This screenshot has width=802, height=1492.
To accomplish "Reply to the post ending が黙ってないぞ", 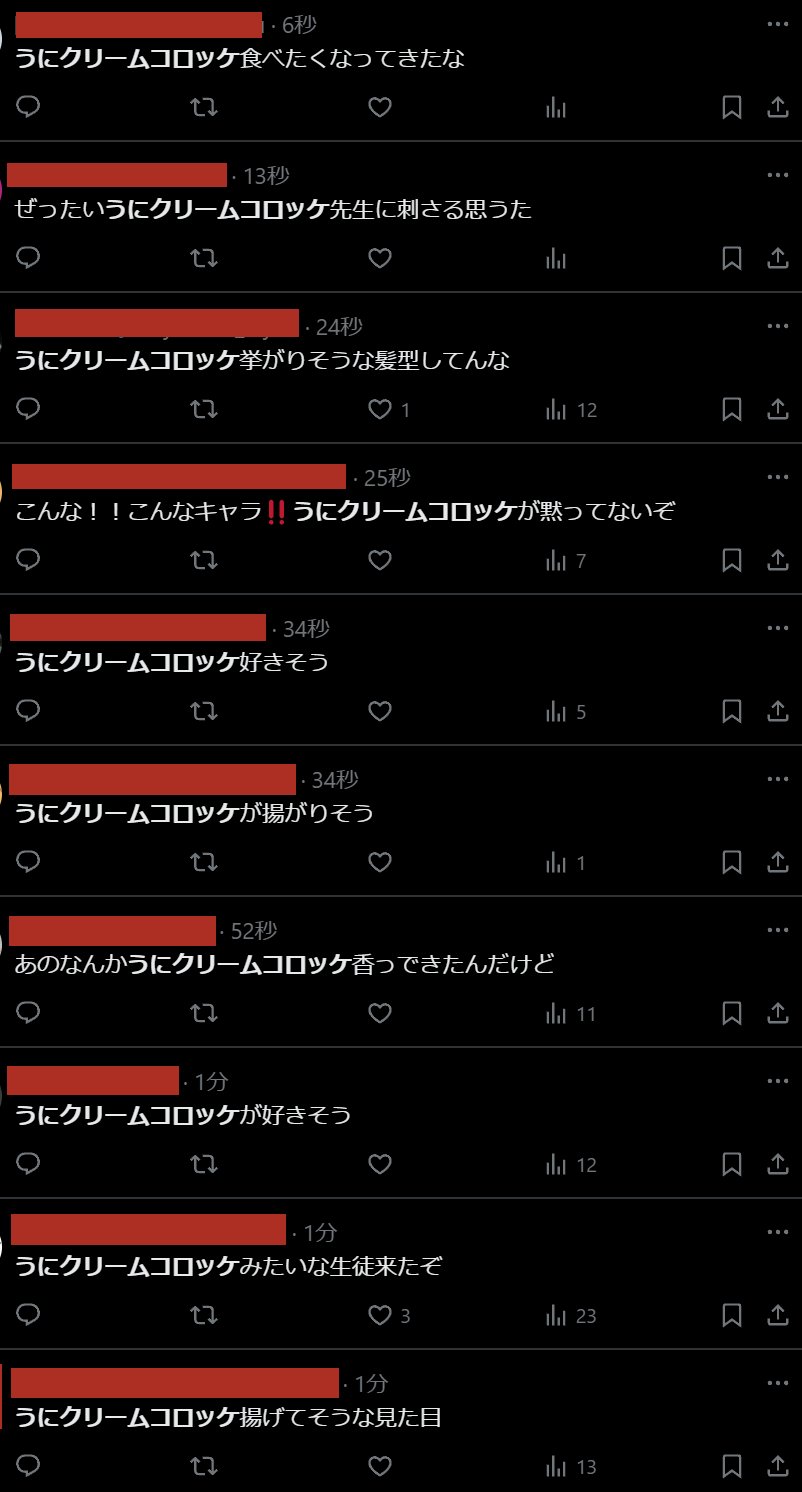I will (29, 560).
